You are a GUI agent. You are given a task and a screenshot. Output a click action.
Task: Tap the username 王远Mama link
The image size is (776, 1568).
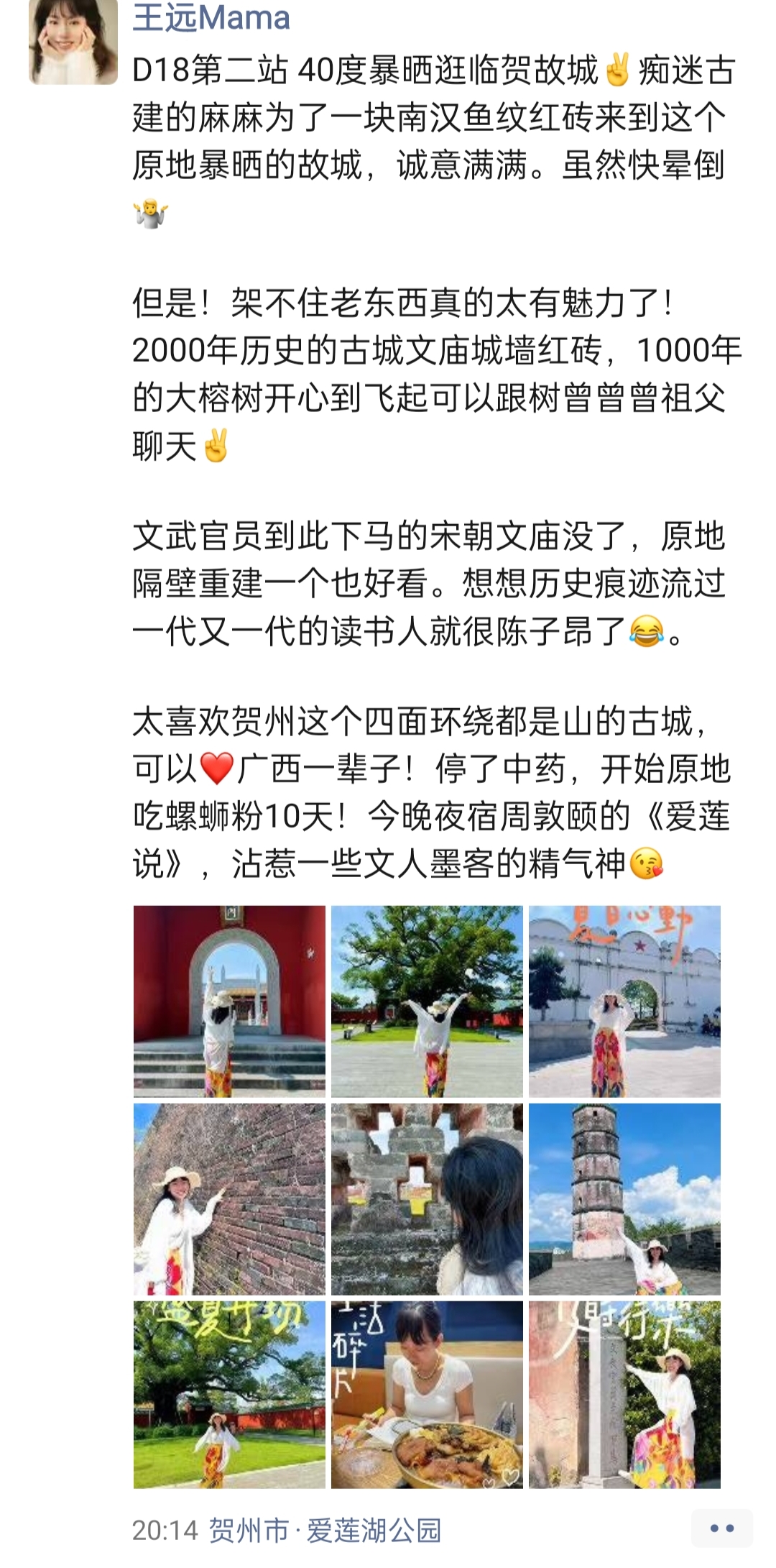coord(211,18)
